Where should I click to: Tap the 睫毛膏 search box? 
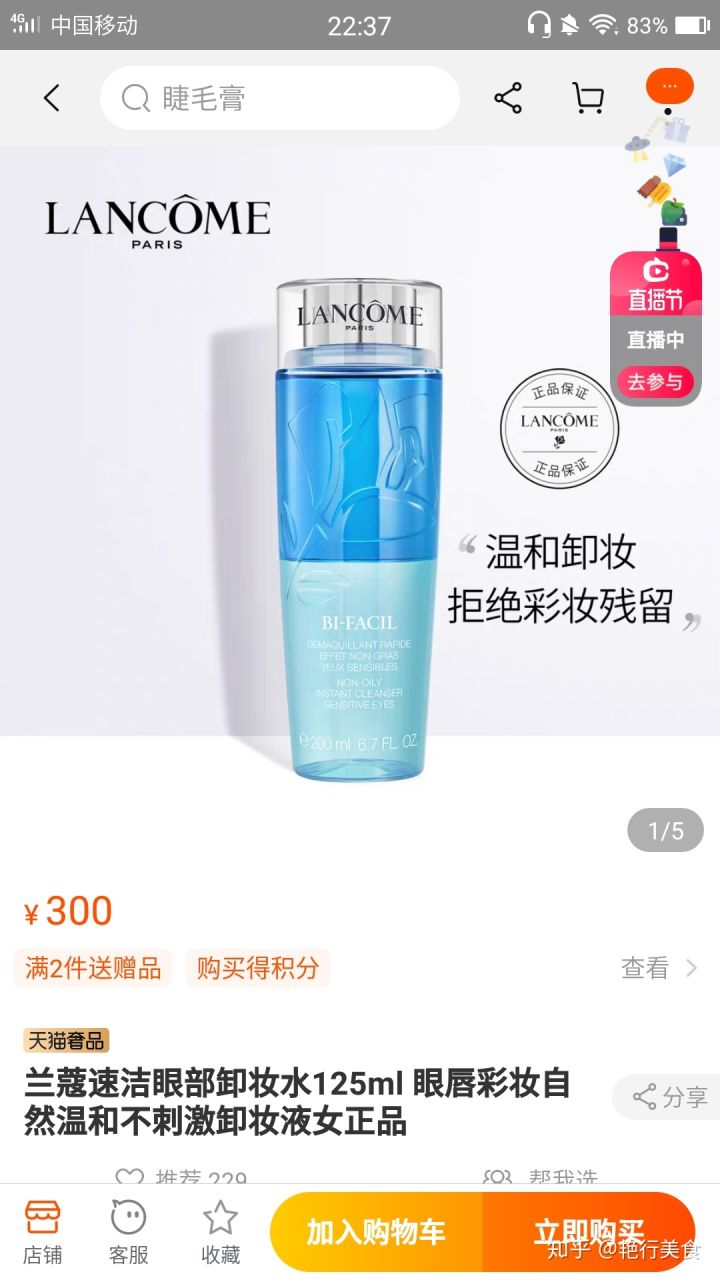coord(280,98)
